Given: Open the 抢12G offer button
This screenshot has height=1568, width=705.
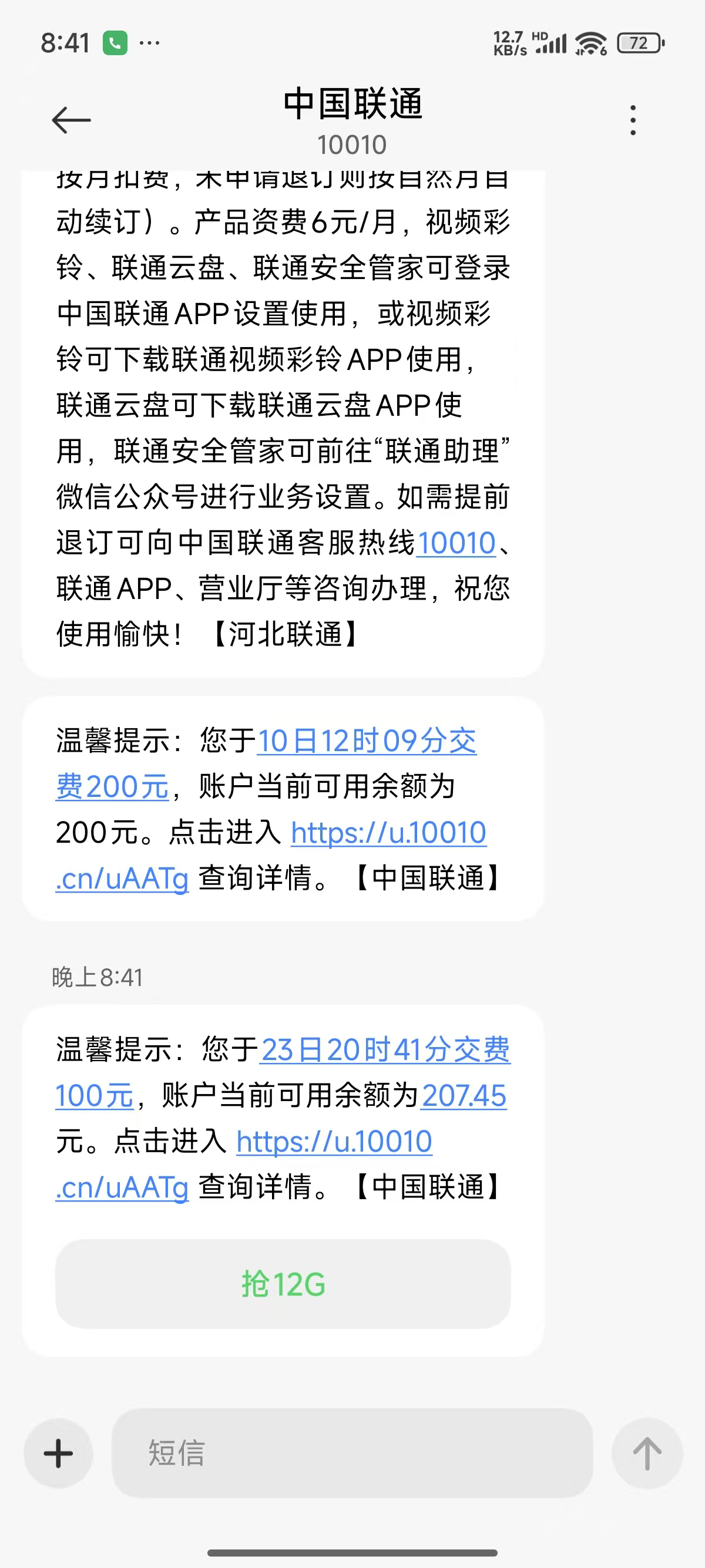Looking at the screenshot, I should (282, 1284).
